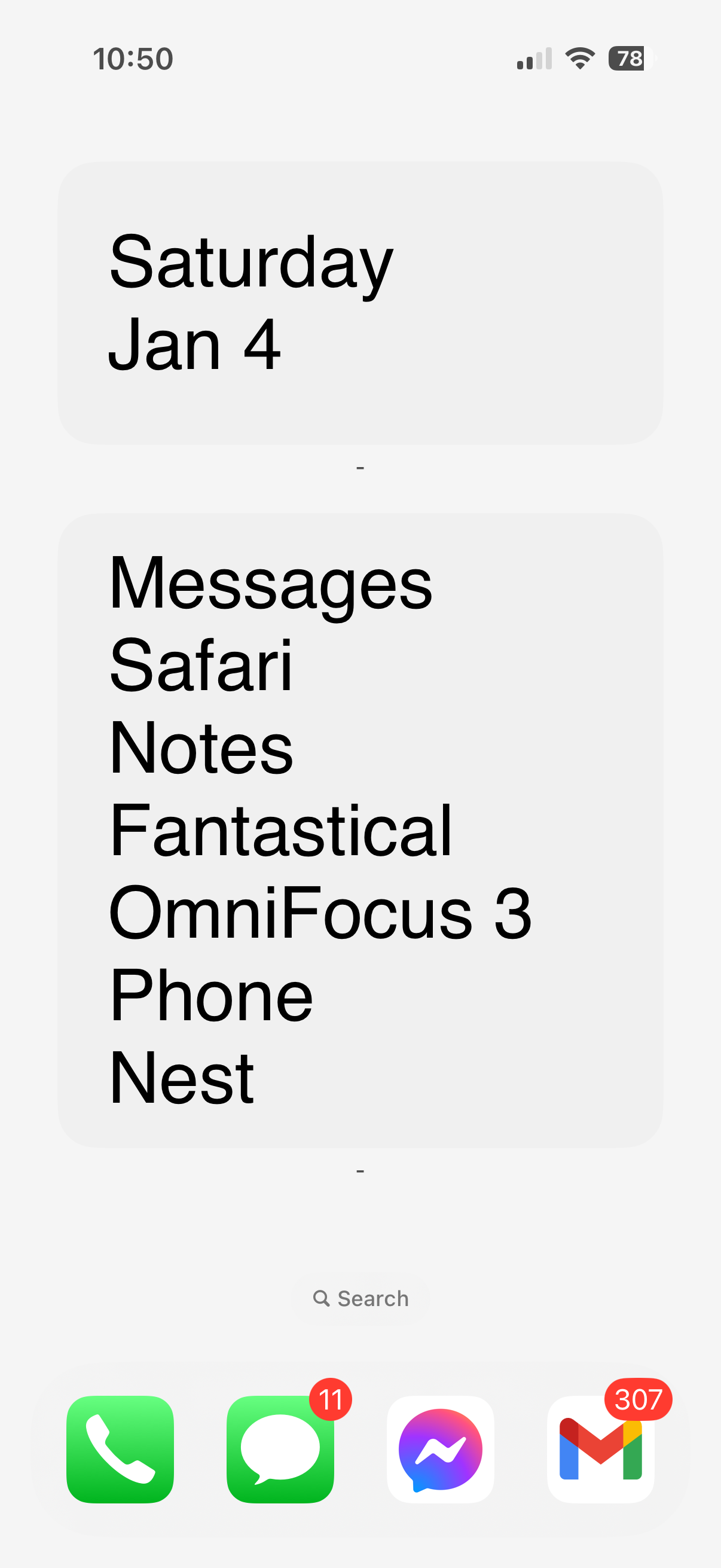Open Nest from the list widget
The height and width of the screenshot is (1568, 721).
181,1078
